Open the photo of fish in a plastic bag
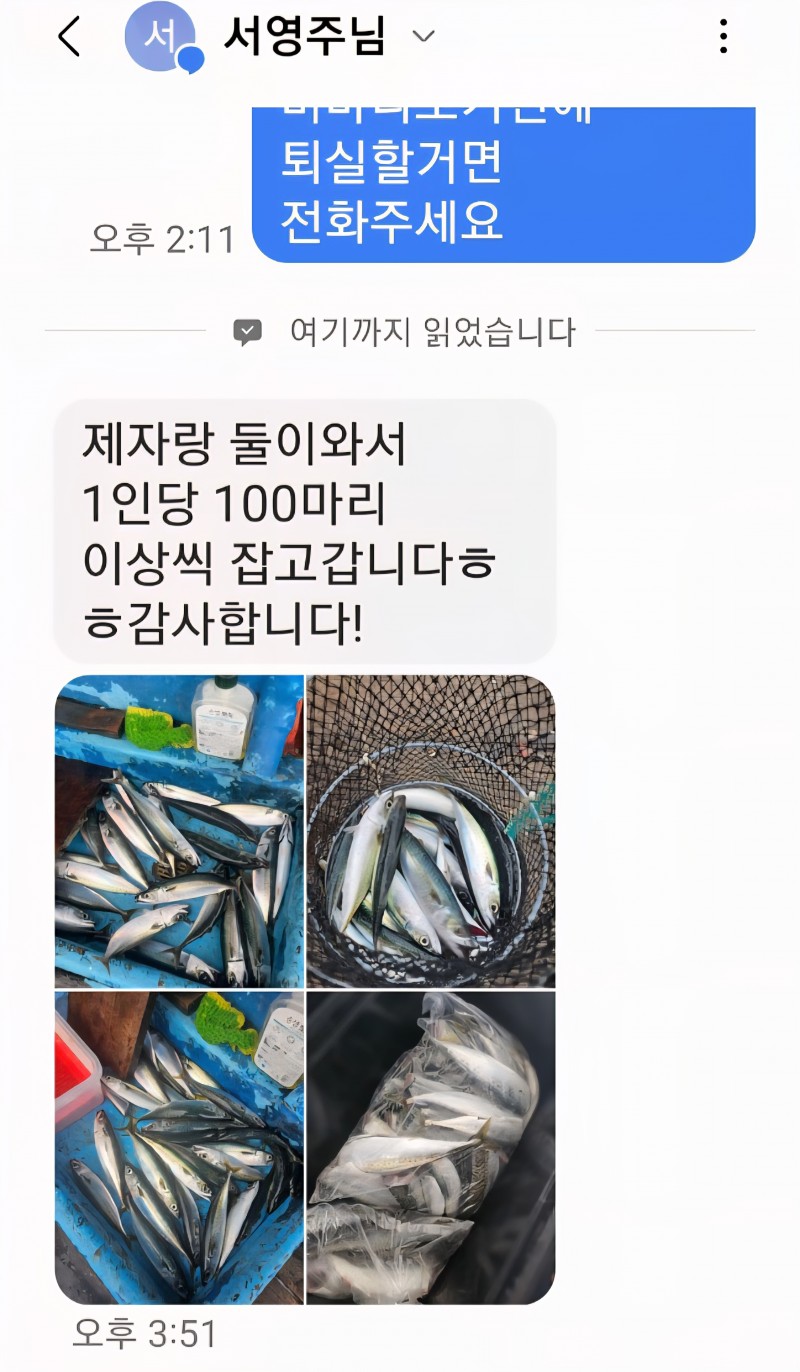 coord(430,1147)
